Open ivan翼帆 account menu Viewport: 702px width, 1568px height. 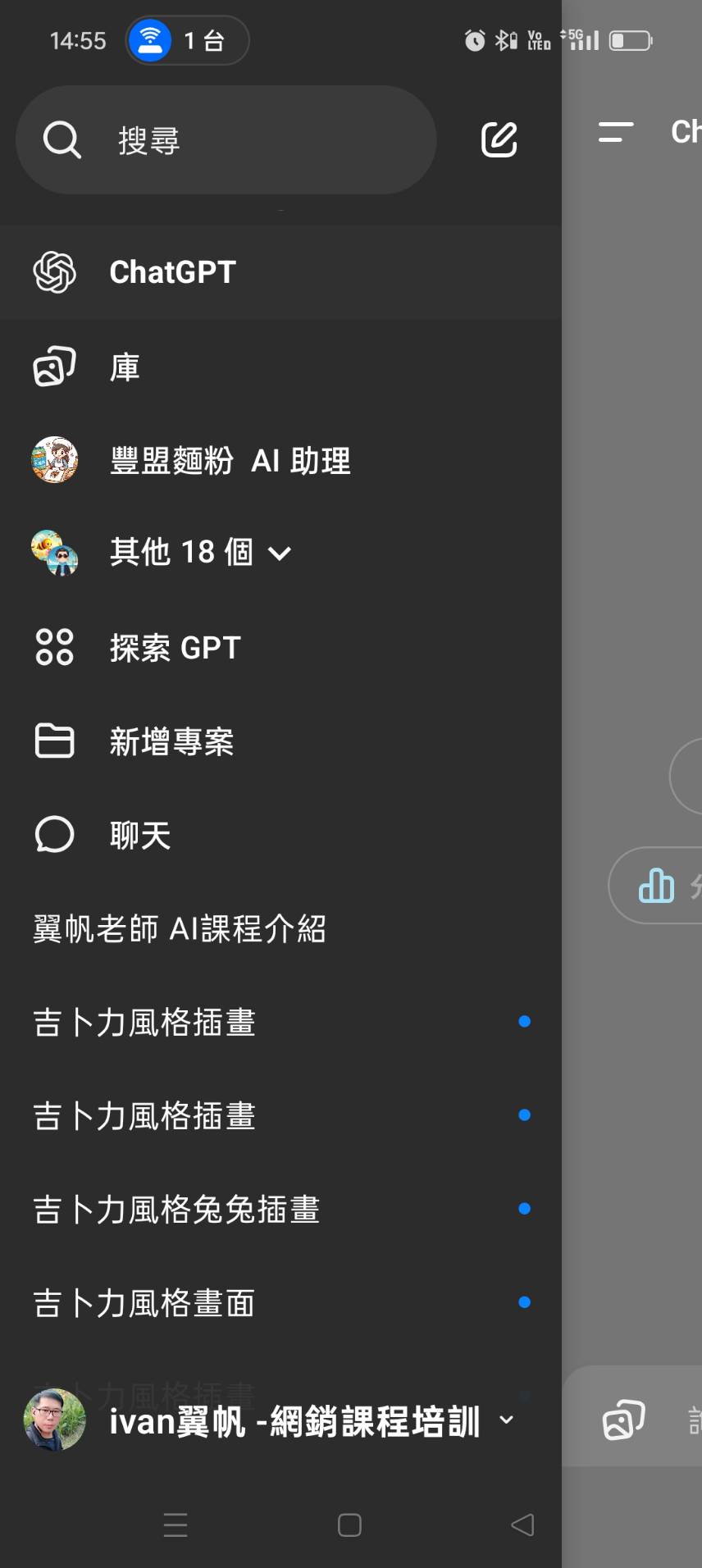[x=271, y=1420]
